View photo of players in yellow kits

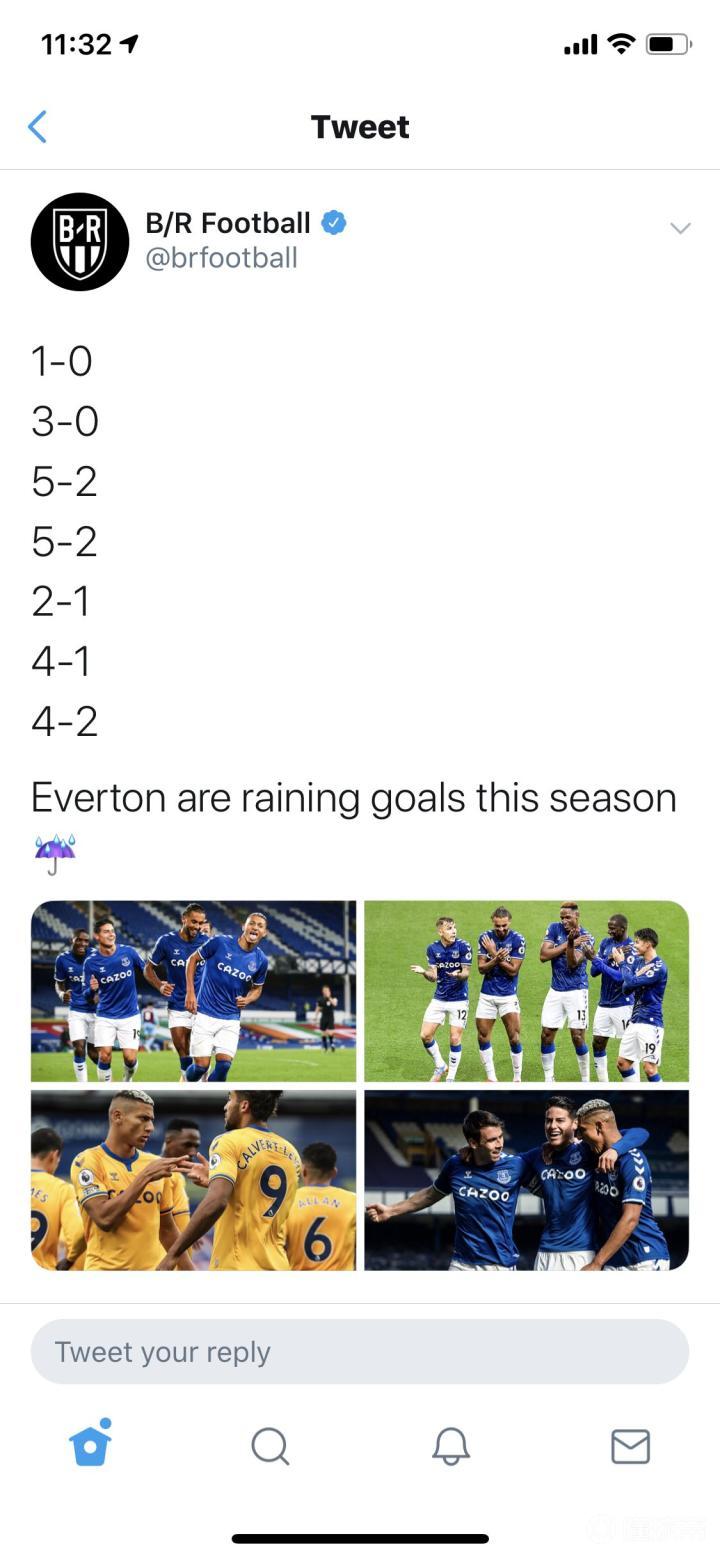(x=194, y=1180)
